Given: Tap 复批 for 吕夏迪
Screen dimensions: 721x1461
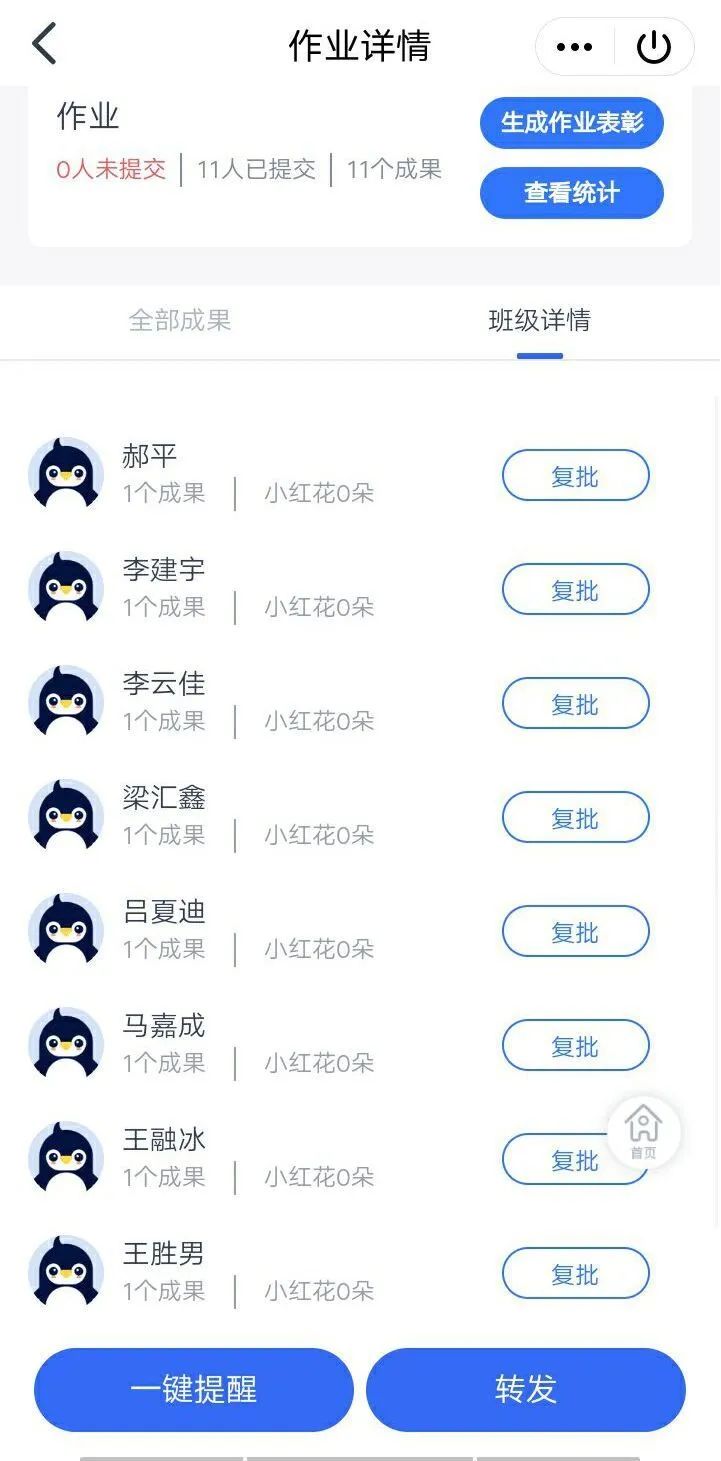Looking at the screenshot, I should (x=575, y=932).
